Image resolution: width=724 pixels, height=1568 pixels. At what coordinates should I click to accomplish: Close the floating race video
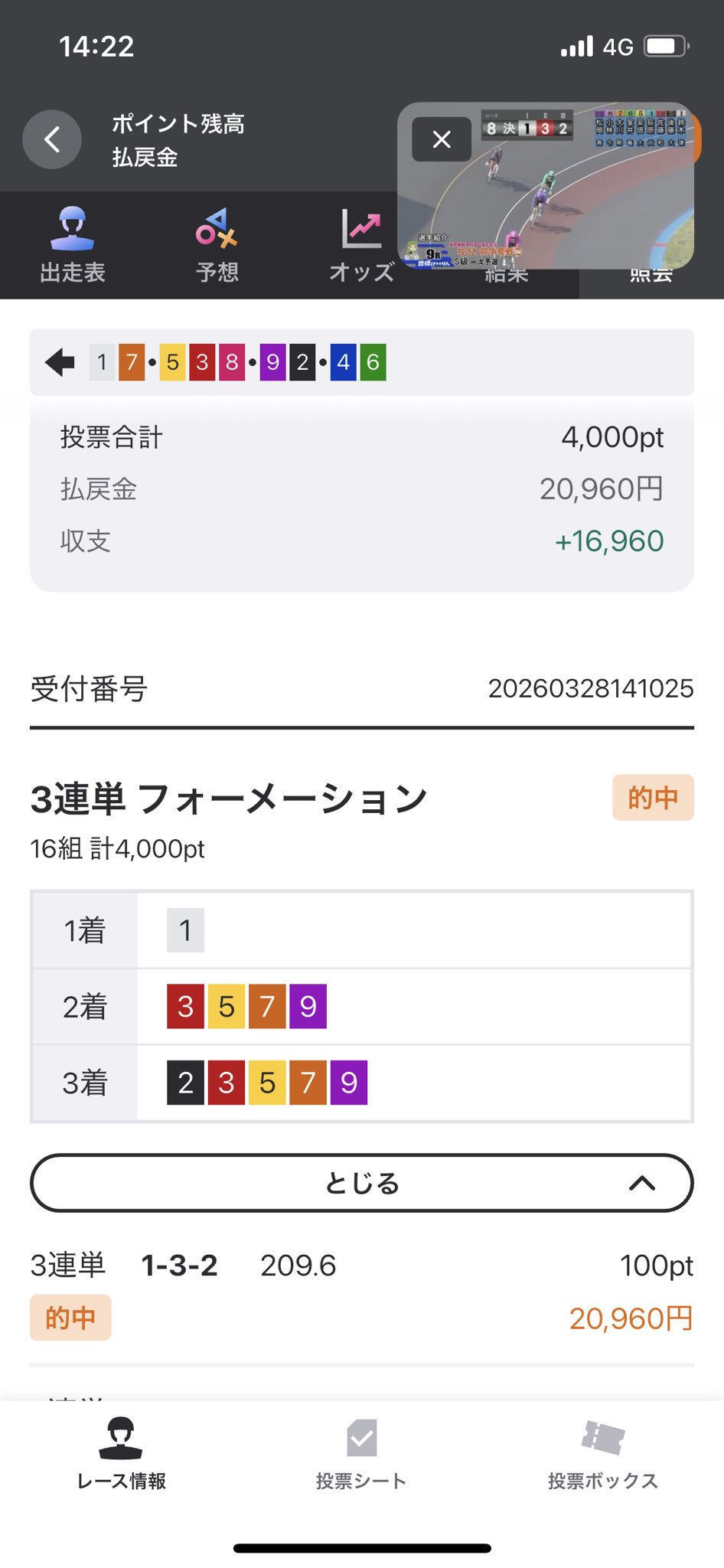pyautogui.click(x=442, y=139)
